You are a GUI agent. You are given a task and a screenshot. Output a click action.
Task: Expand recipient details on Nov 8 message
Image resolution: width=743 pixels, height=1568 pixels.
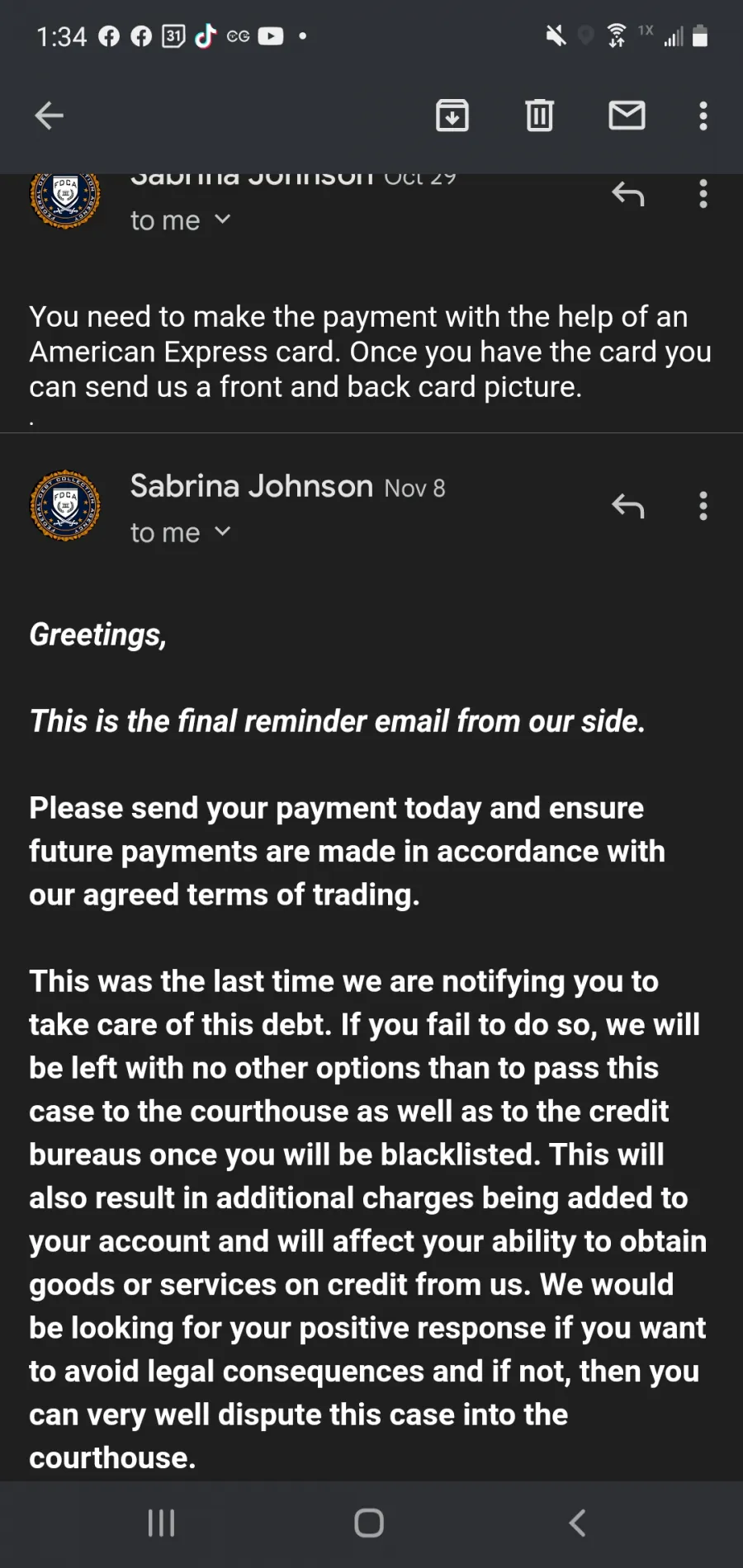point(181,532)
